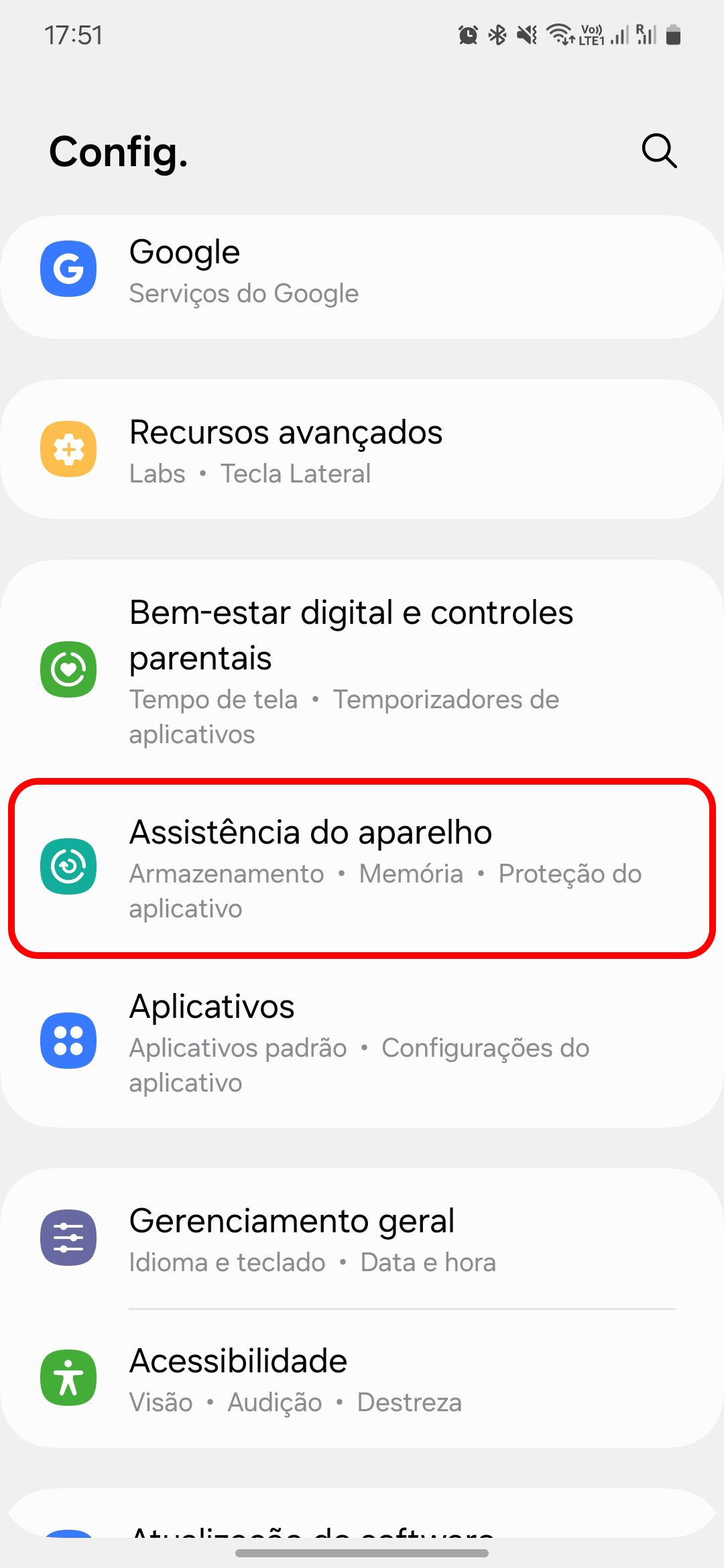This screenshot has width=724, height=1568.
Task: Open the settings search
Action: 659,151
